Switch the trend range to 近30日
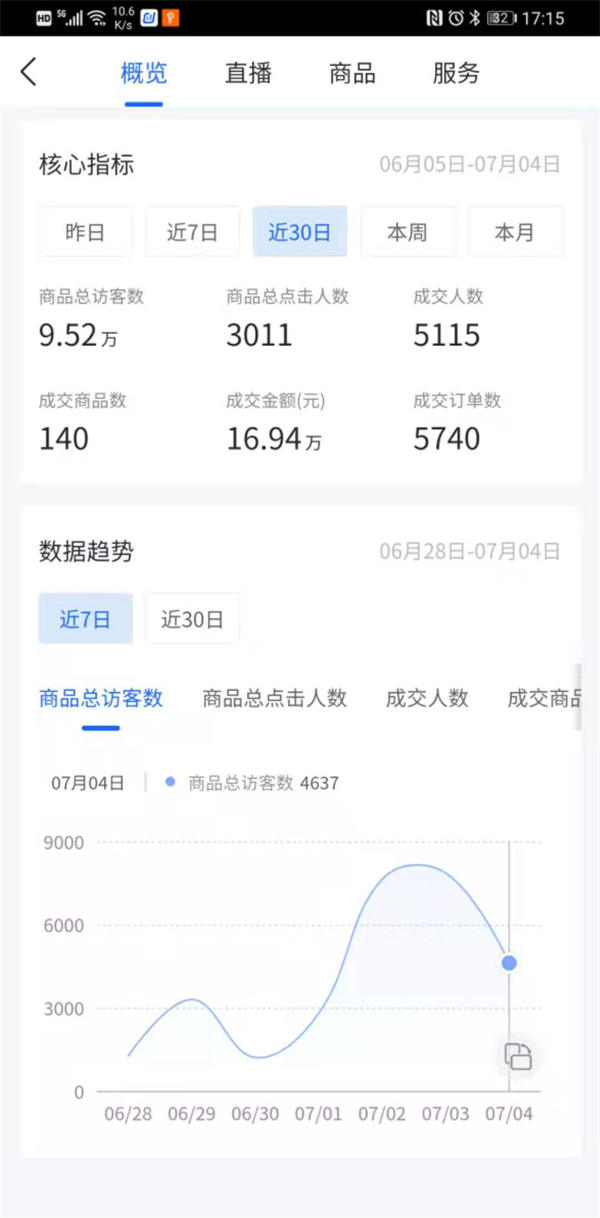Viewport: 600px width, 1218px height. (x=192, y=619)
